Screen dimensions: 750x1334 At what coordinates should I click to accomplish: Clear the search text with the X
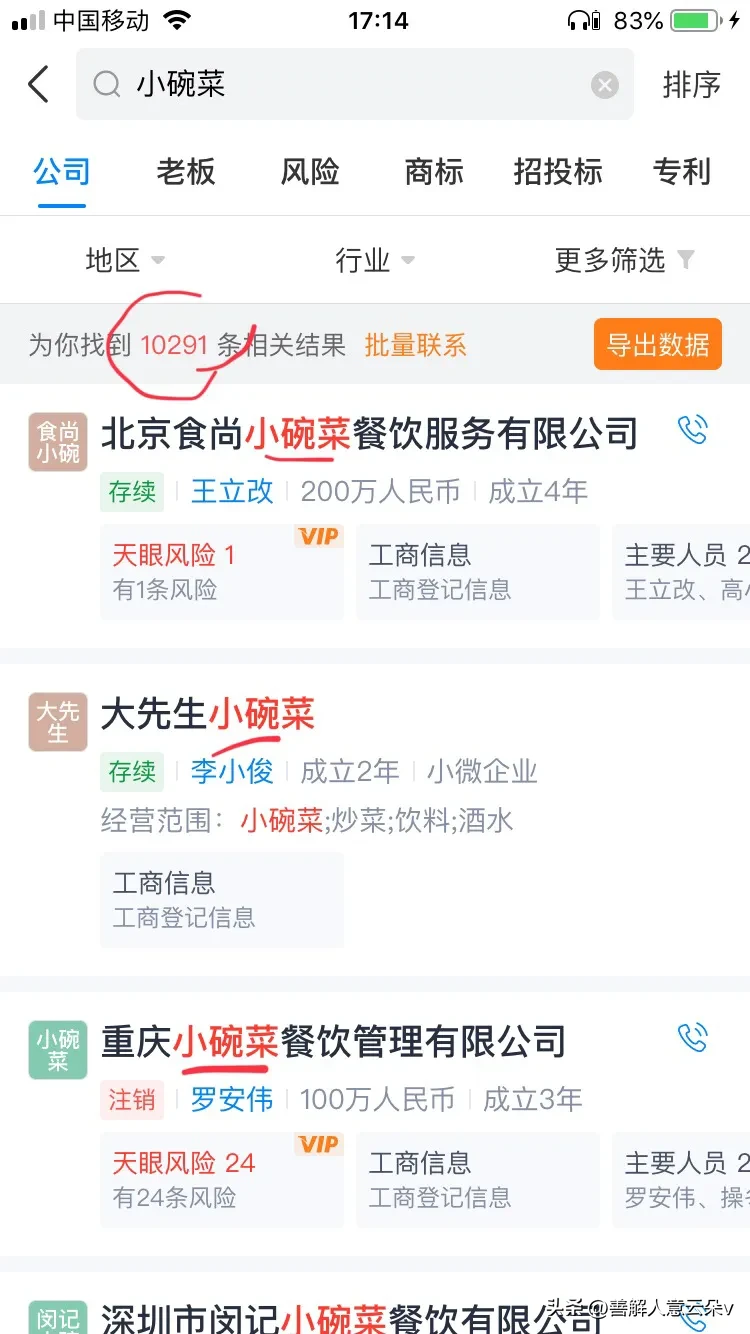pyautogui.click(x=604, y=85)
